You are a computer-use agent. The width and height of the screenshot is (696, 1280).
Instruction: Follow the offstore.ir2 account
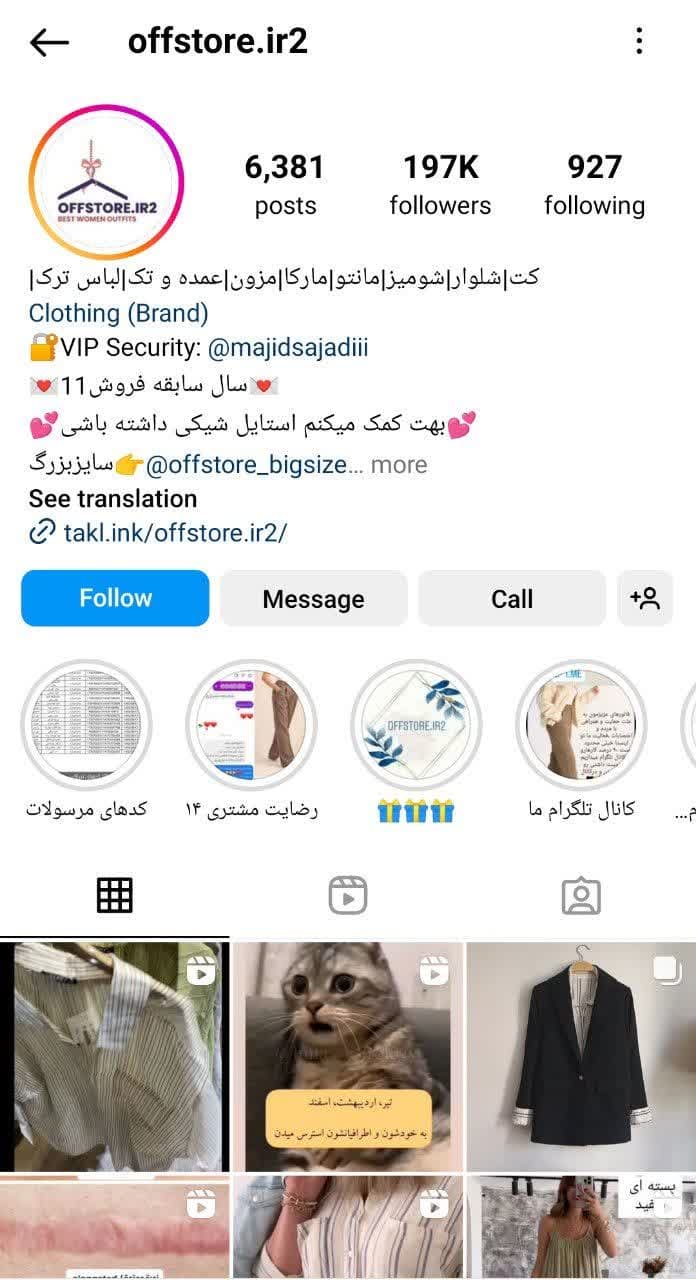point(115,598)
